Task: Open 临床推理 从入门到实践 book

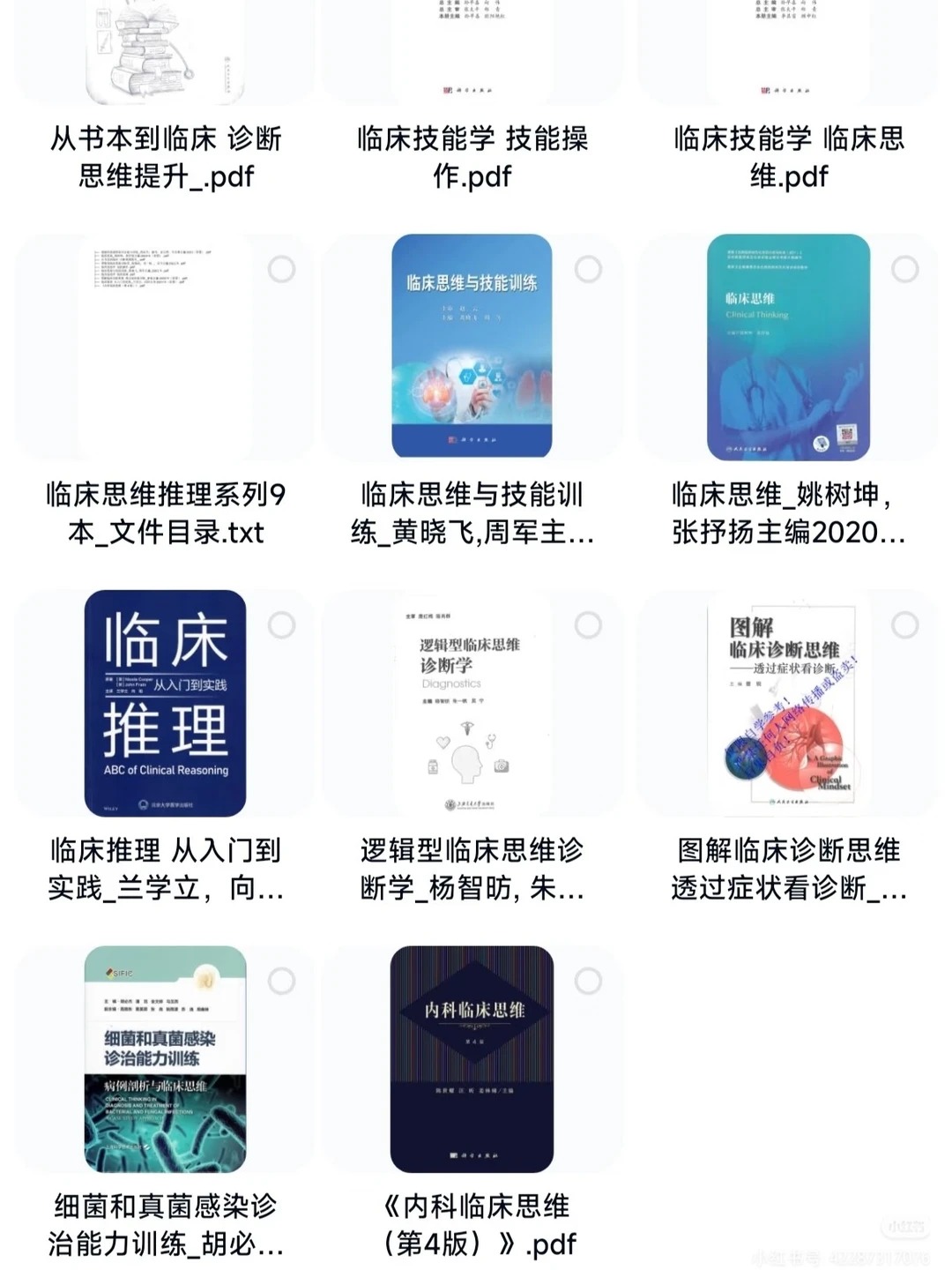Action: tap(165, 703)
